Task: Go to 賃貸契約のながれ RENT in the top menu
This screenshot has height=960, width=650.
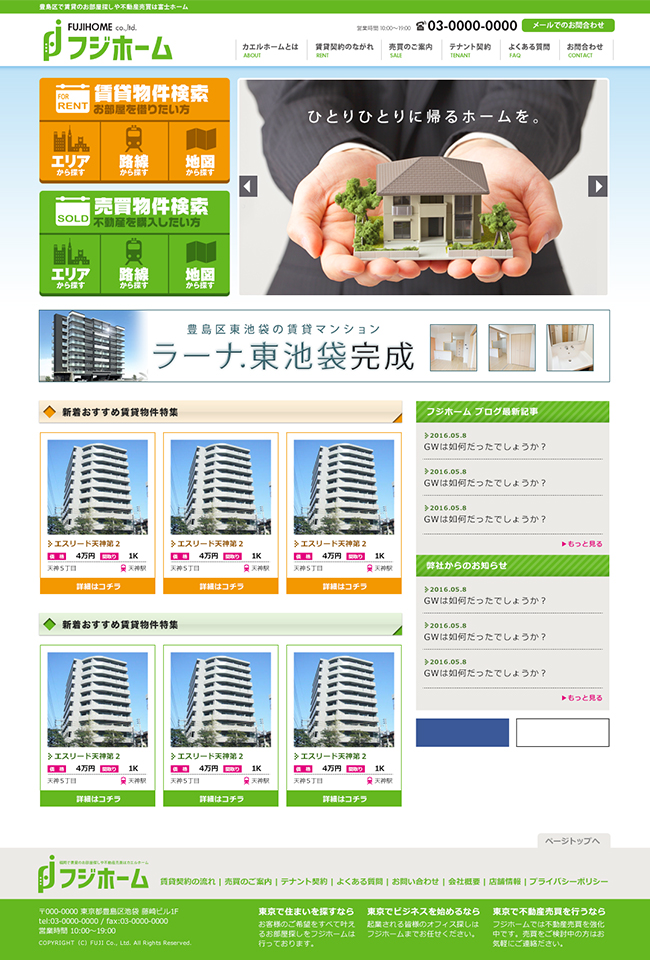Action: pyautogui.click(x=344, y=50)
